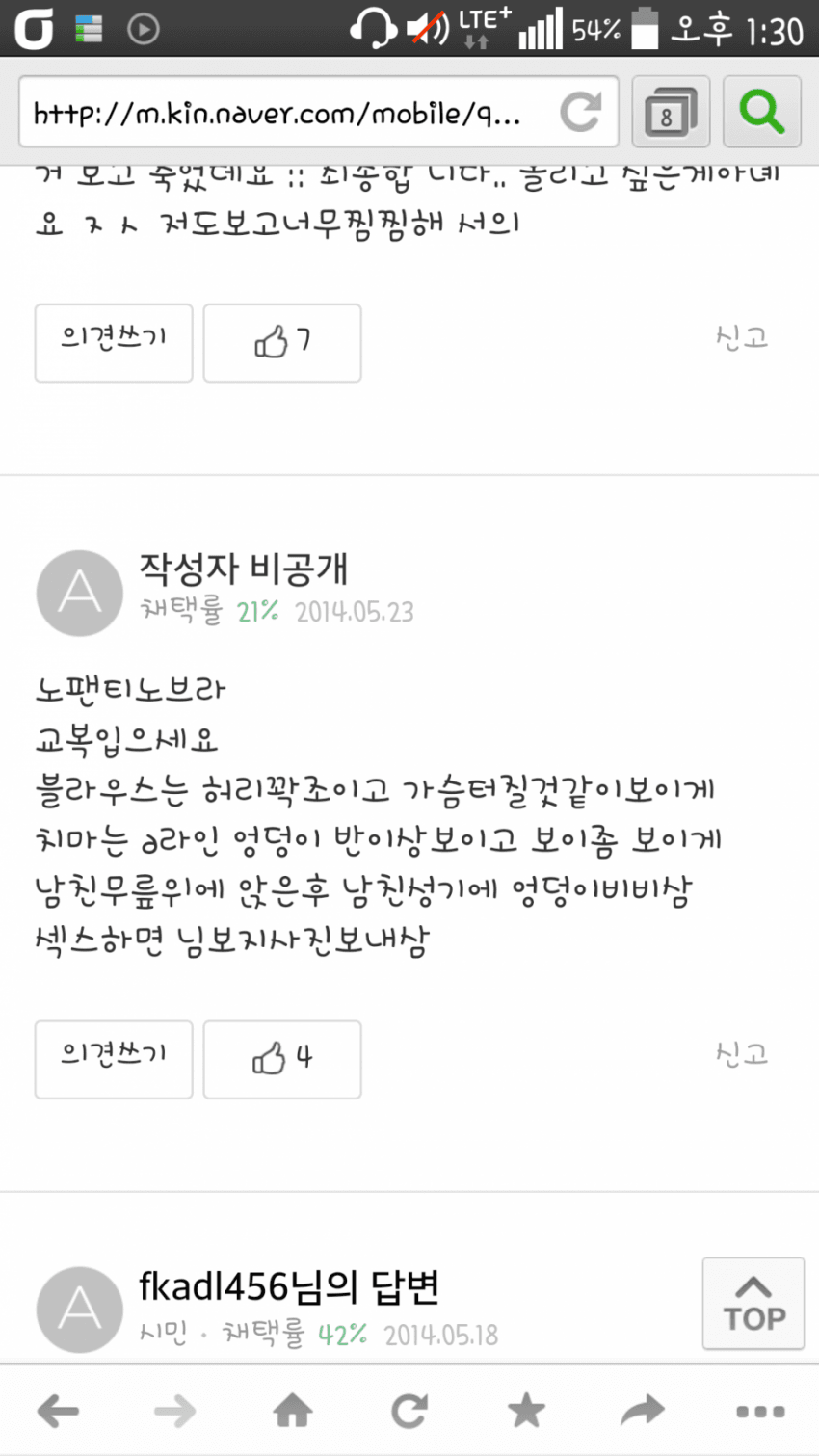Tap 의견쓰기 beside the 7-likes button
The height and width of the screenshot is (1456, 819).
[x=114, y=343]
